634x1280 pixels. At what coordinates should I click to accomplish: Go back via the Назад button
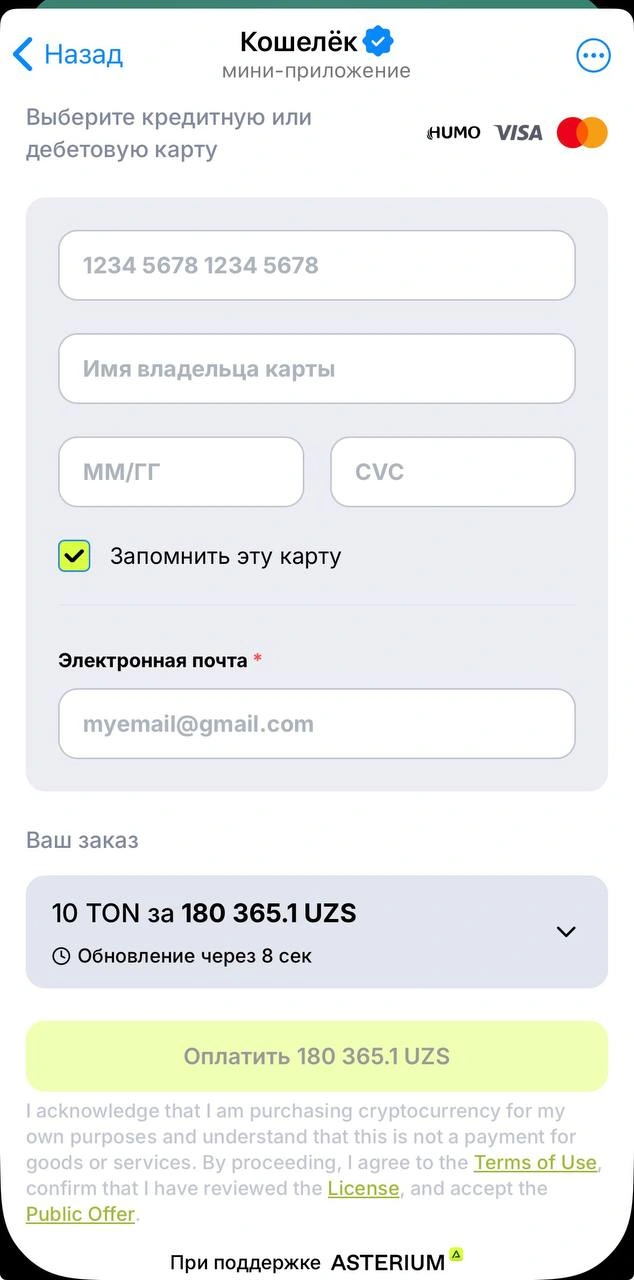[68, 54]
